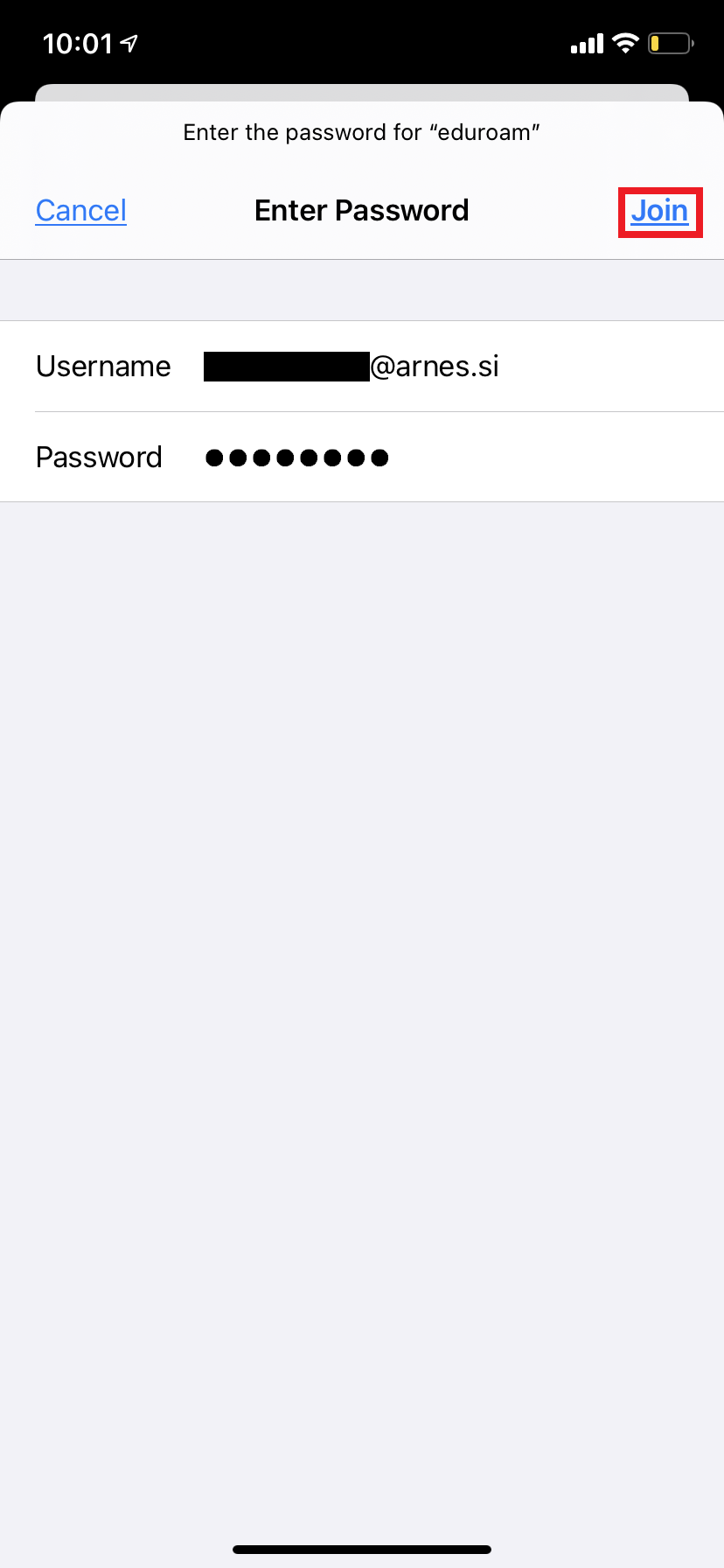
Task: Select the Password field
Action: pyautogui.click(x=362, y=457)
